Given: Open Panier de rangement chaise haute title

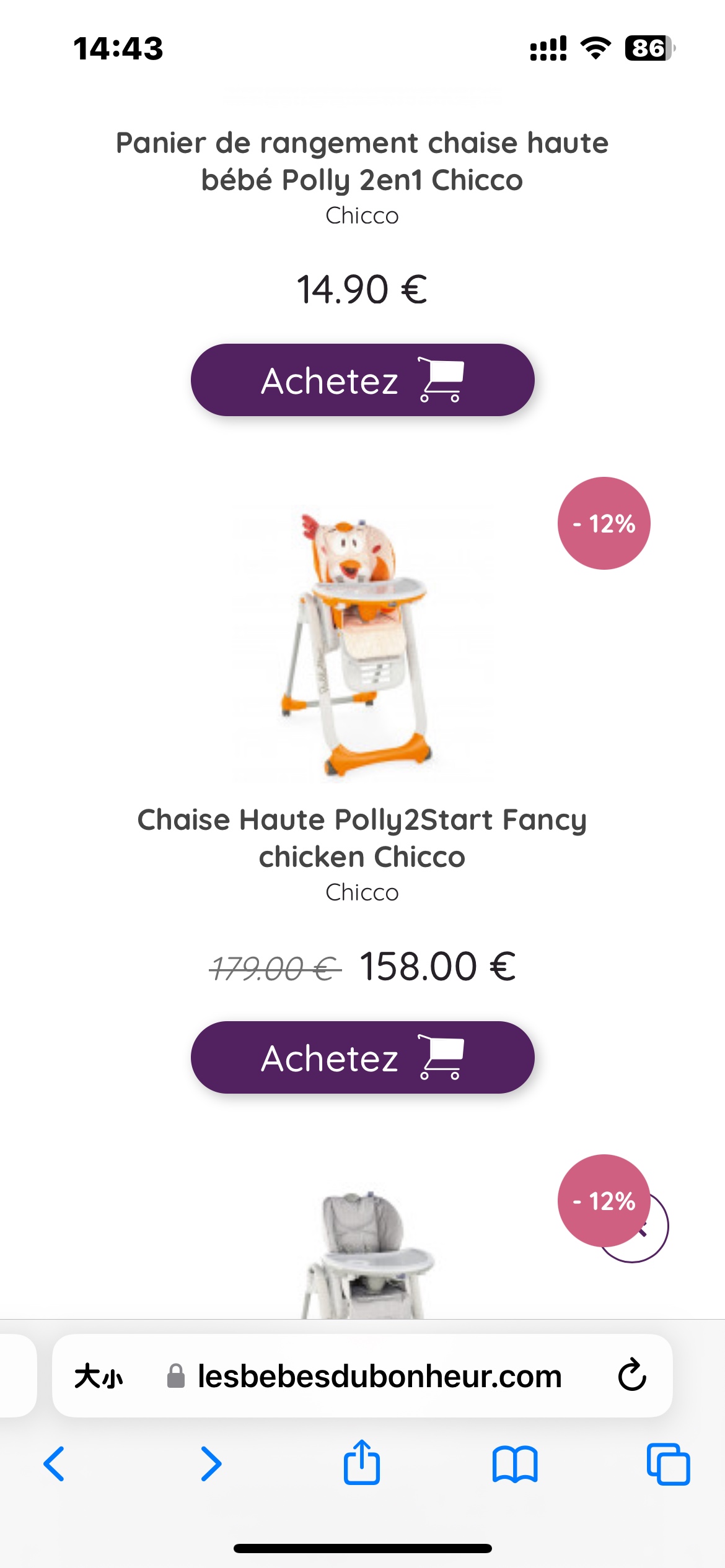Looking at the screenshot, I should (362, 161).
